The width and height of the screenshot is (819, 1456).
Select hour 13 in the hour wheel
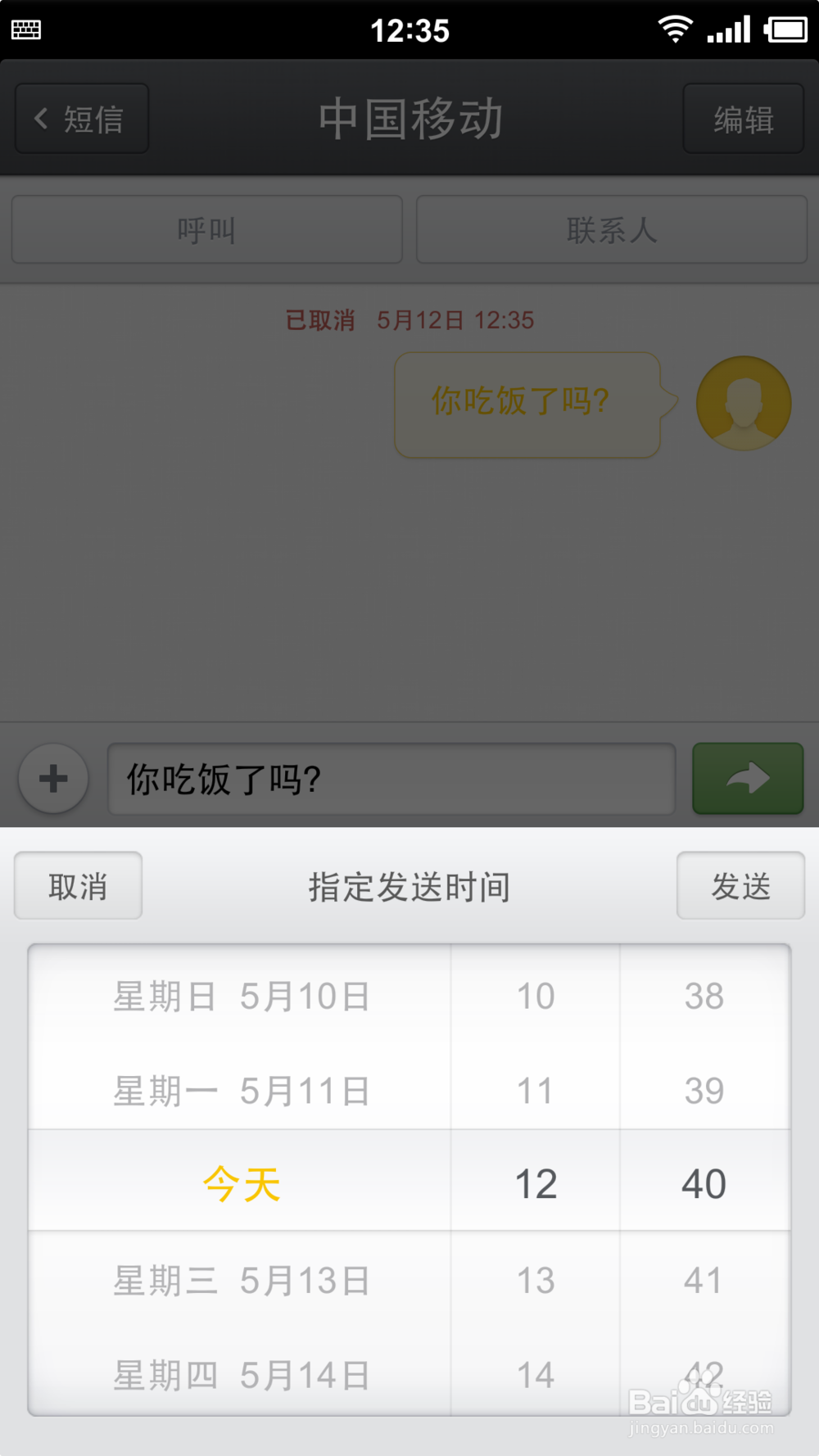coord(535,1280)
